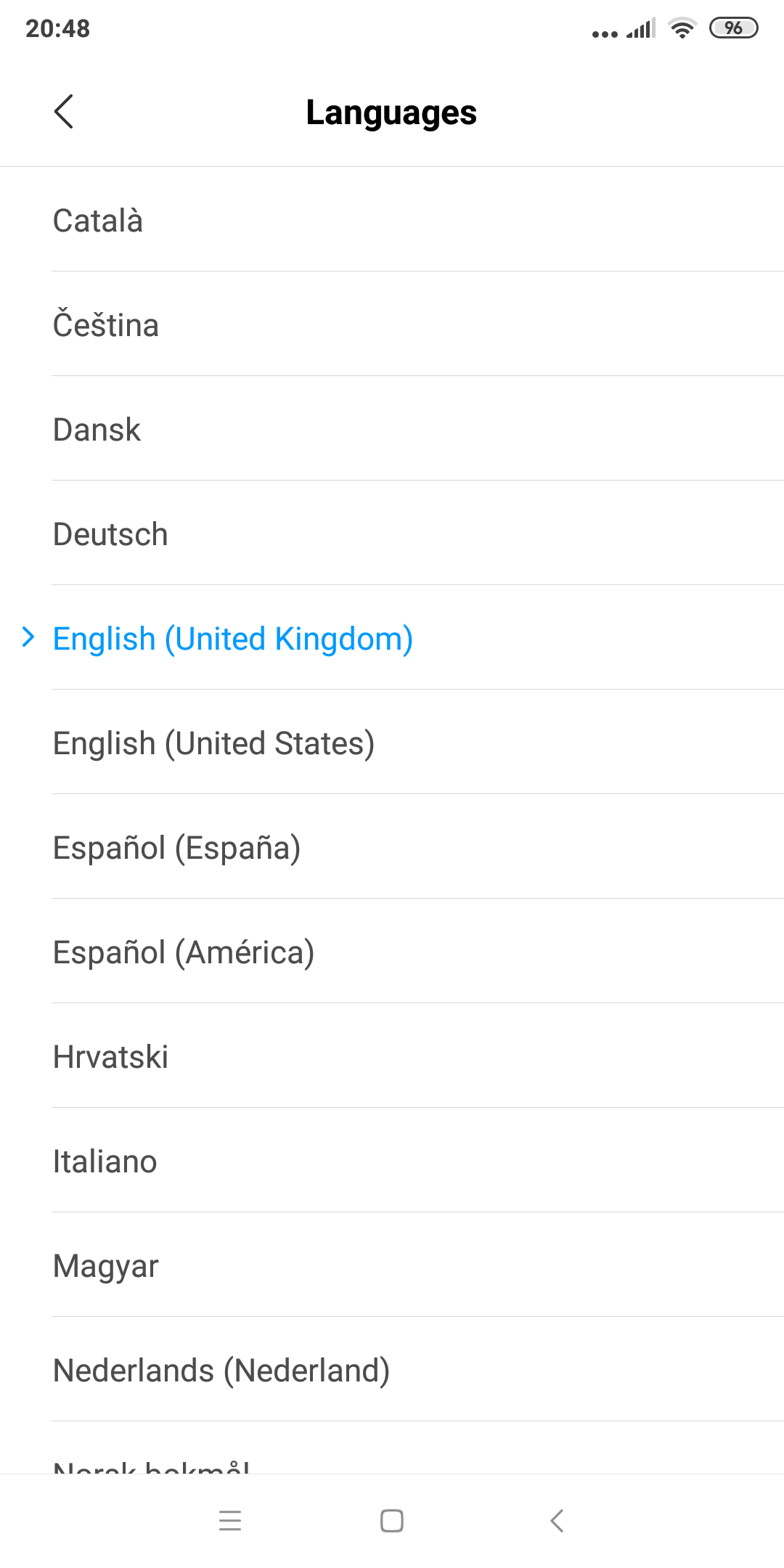Open recent apps from navigation bar
Image resolution: width=784 pixels, height=1568 pixels.
pos(230,1520)
